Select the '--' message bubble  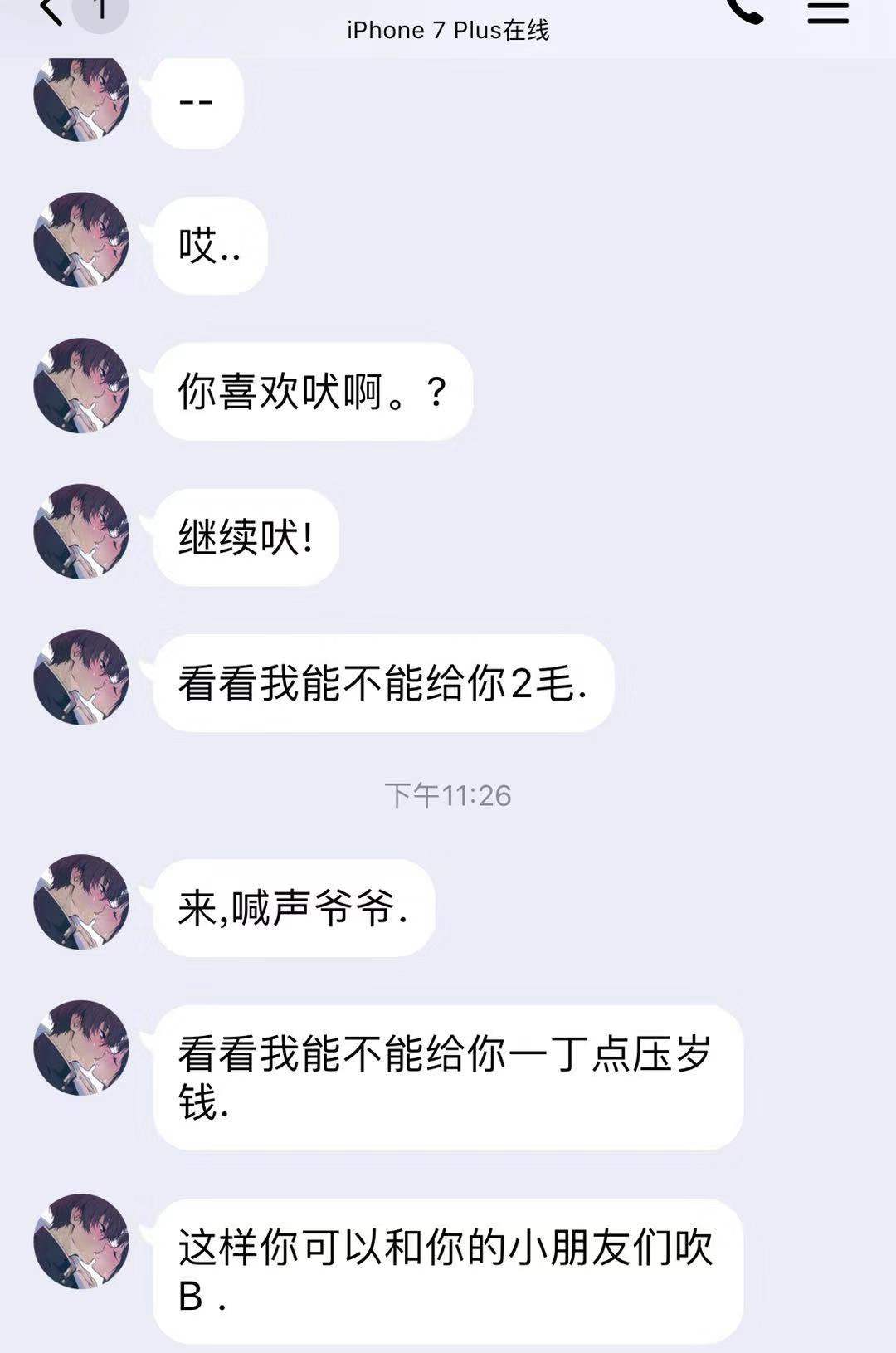197,101
